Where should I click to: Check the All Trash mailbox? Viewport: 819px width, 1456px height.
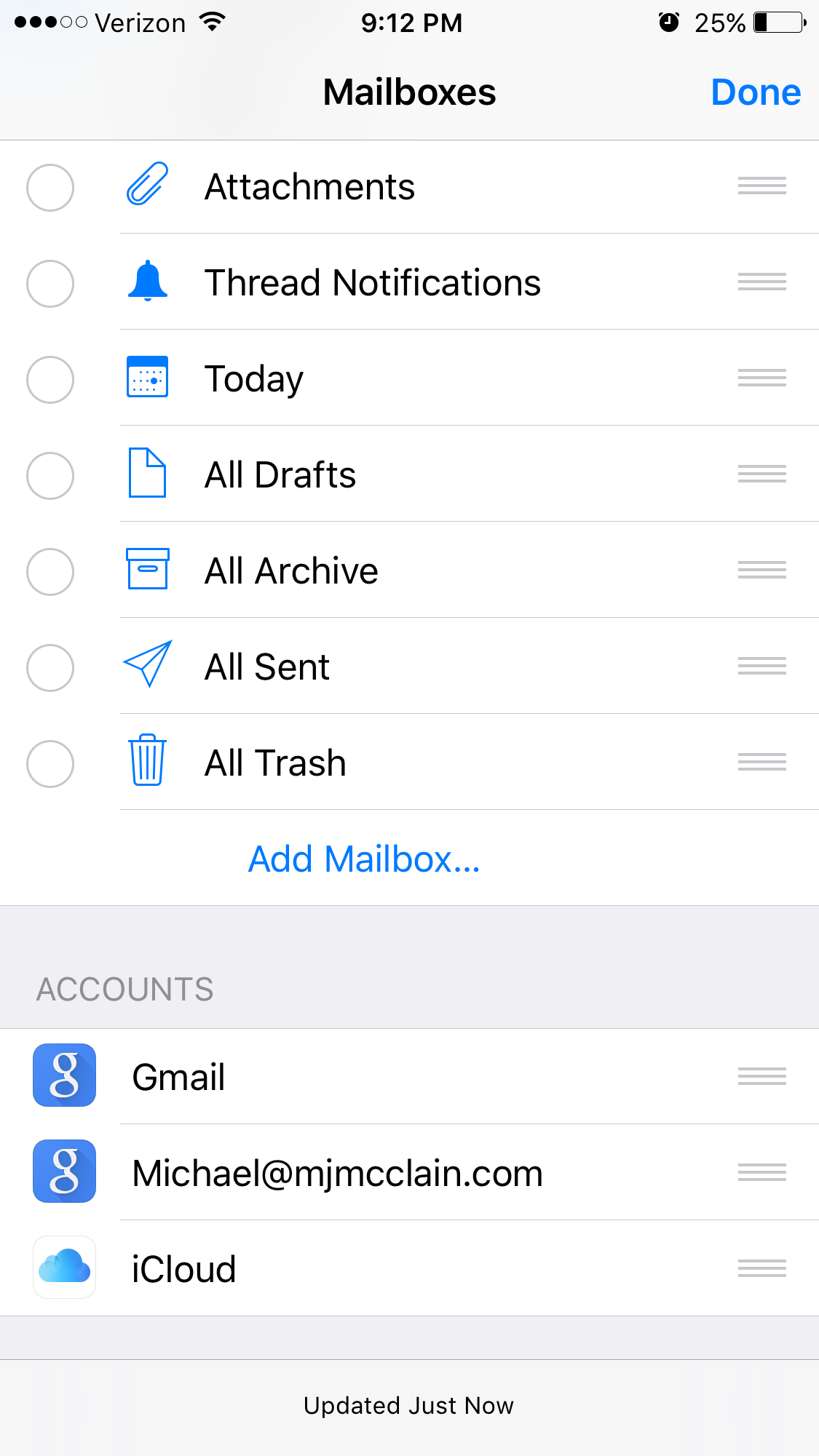50,763
